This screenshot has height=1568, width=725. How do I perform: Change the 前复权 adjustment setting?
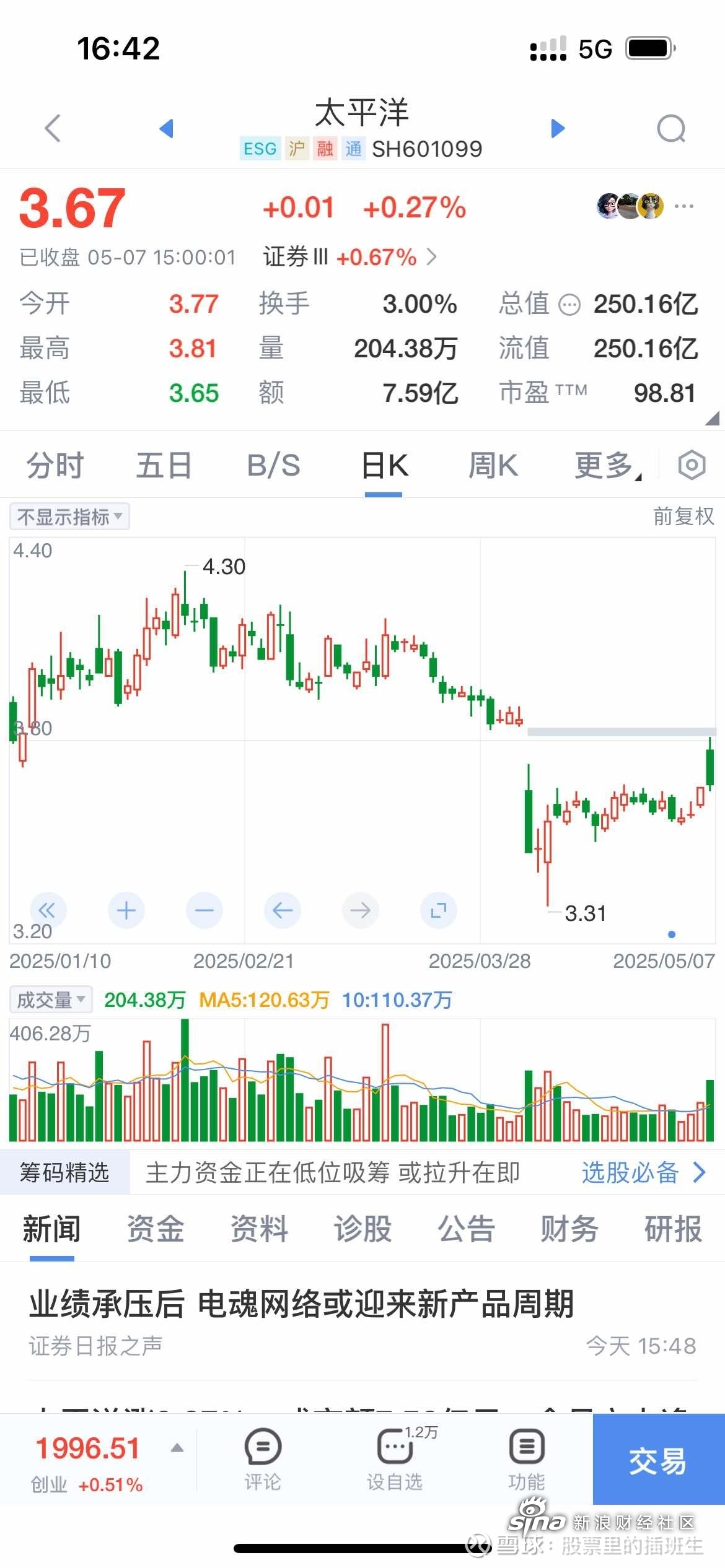point(683,516)
